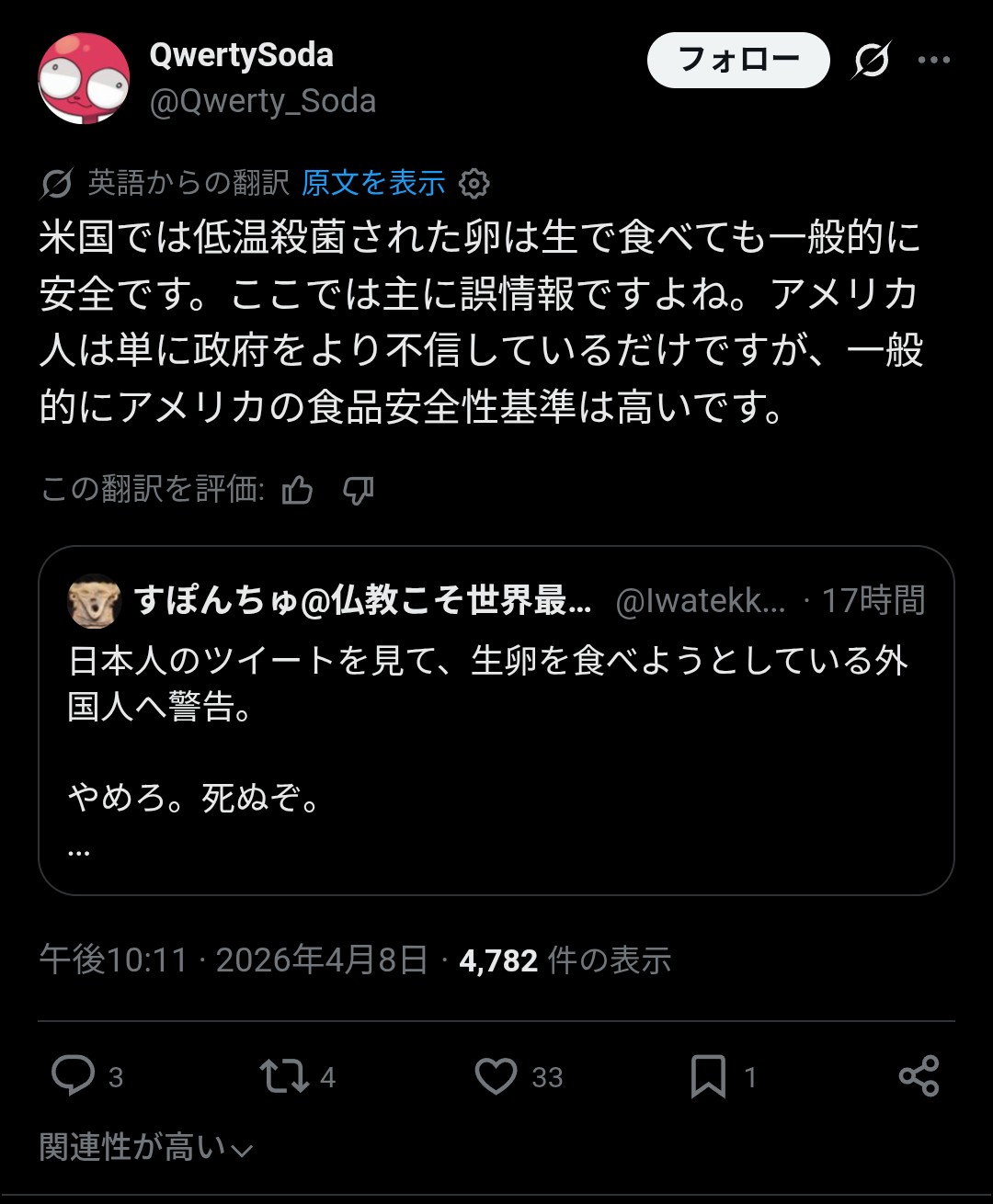Viewport: 993px width, 1204px height.
Task: Reply to QwertySoda's post
Action: tap(74, 1075)
